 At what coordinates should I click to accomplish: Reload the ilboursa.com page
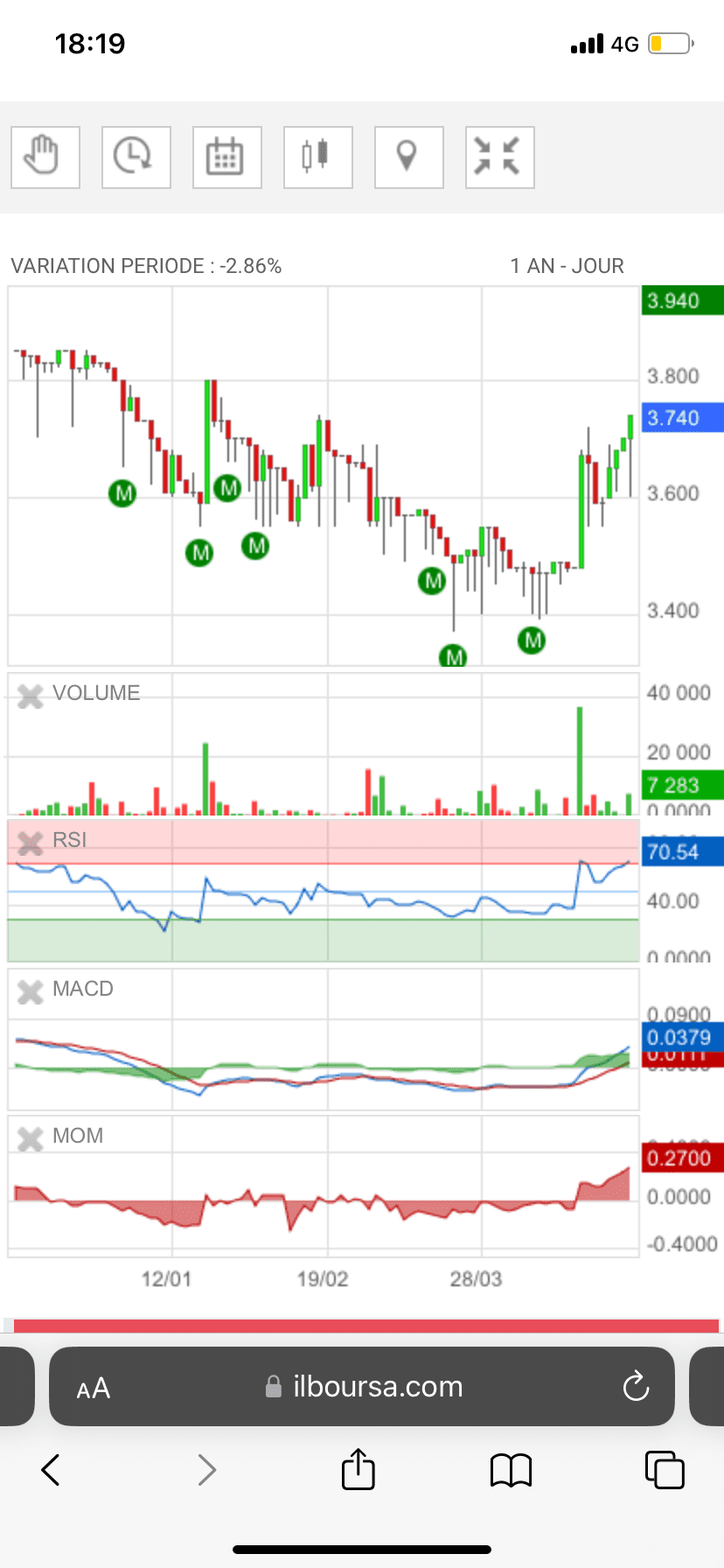[x=636, y=1387]
